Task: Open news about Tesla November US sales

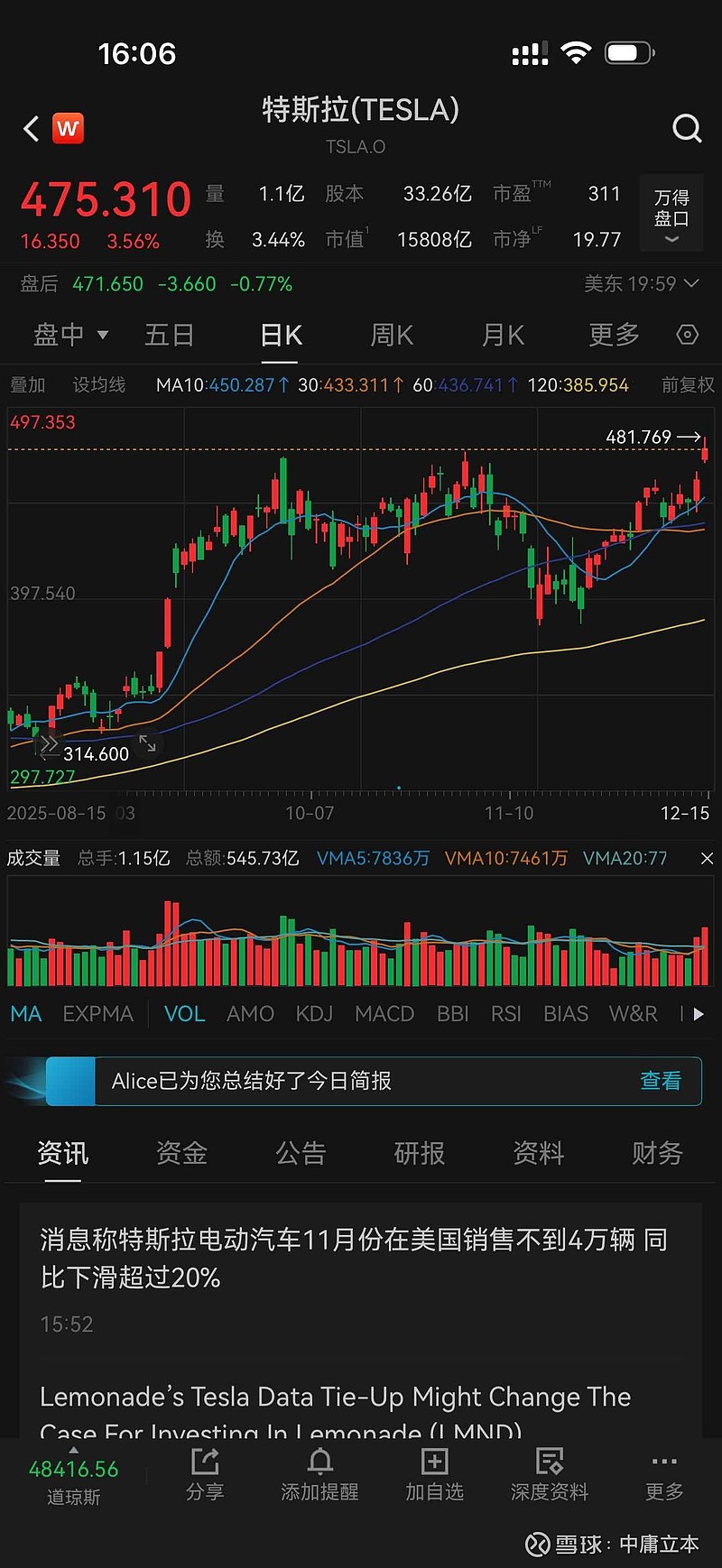Action: [354, 1259]
